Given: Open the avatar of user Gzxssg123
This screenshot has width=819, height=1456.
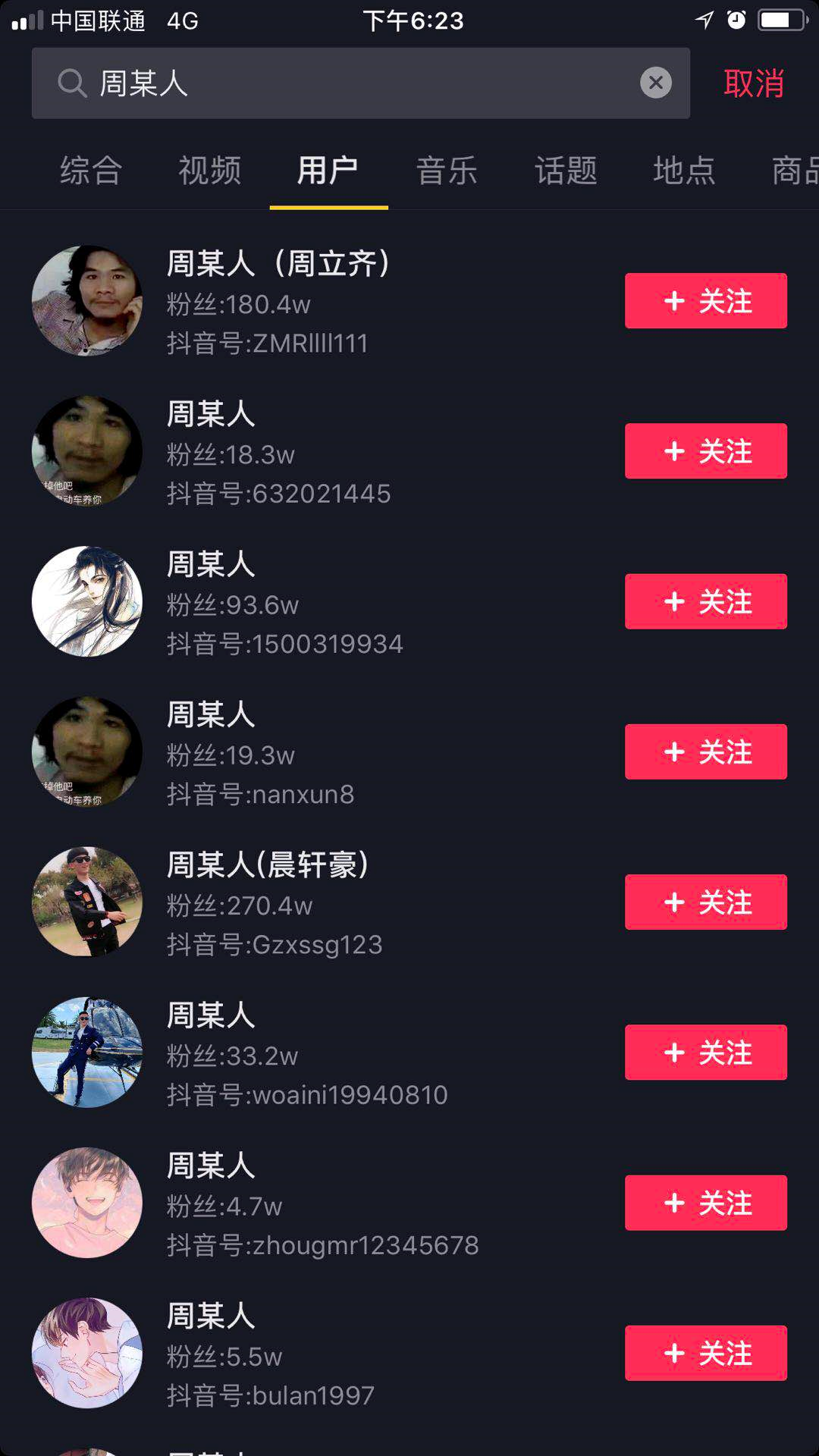Looking at the screenshot, I should 86,902.
